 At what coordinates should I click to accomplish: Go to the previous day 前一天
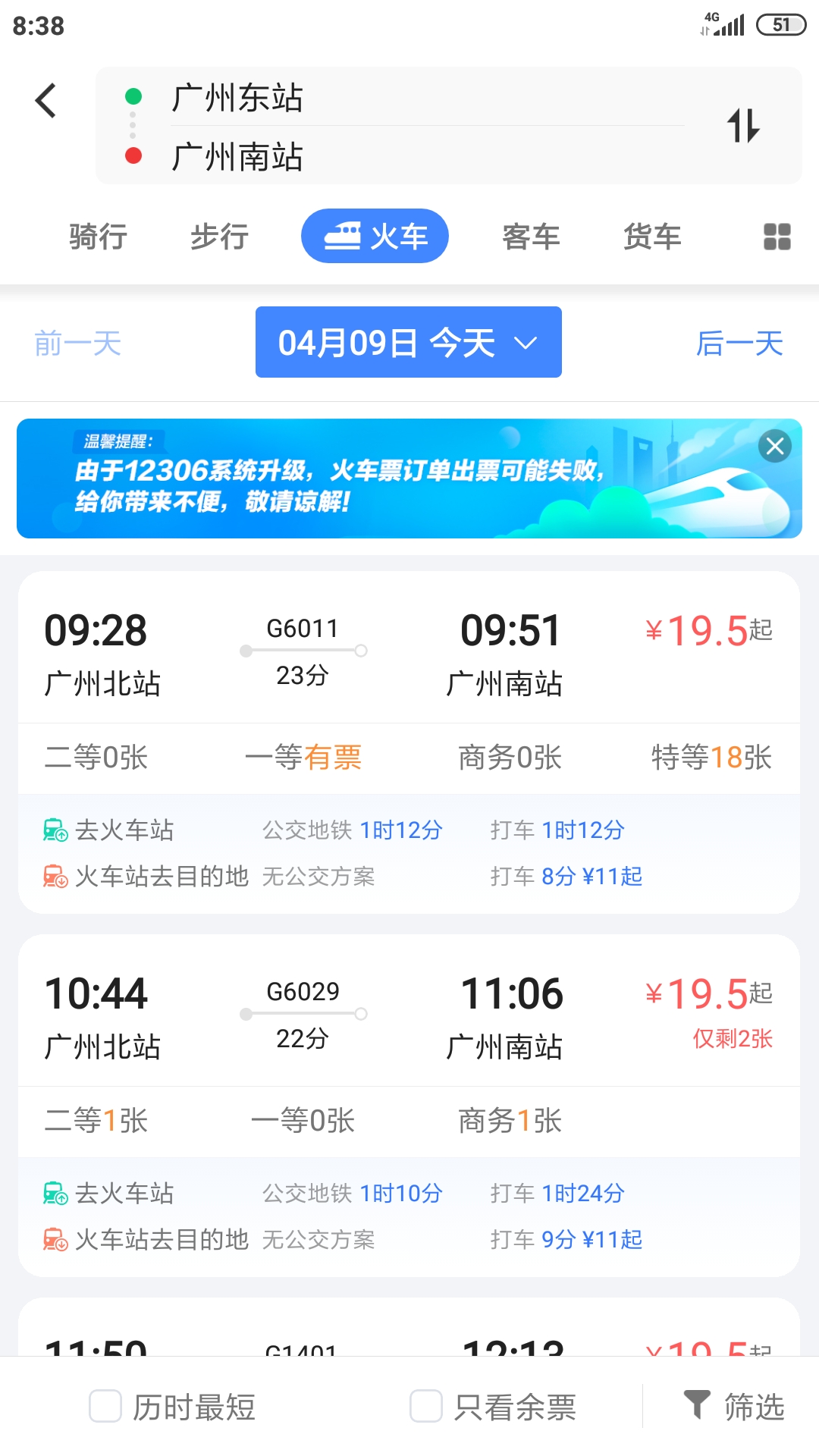click(x=78, y=344)
